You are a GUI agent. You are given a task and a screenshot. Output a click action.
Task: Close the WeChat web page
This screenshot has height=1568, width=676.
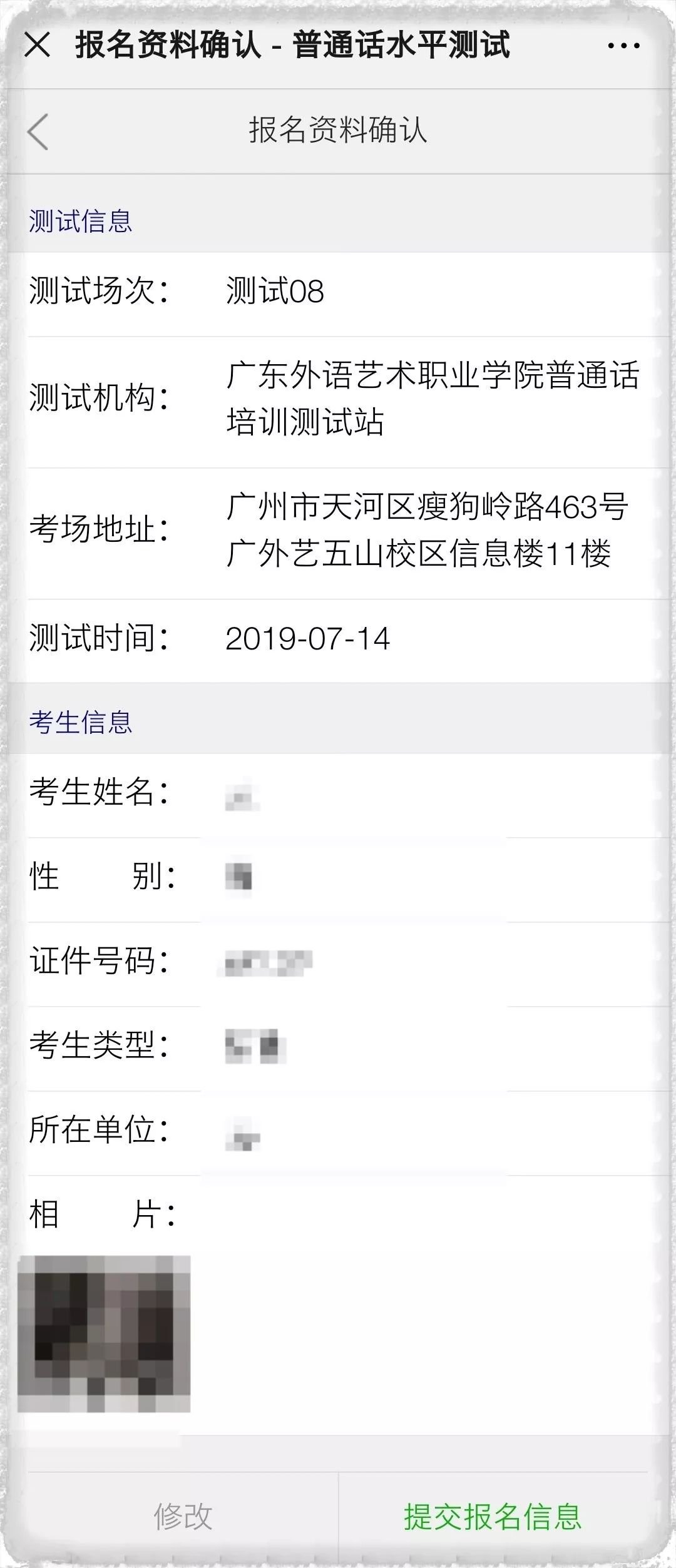(x=38, y=46)
